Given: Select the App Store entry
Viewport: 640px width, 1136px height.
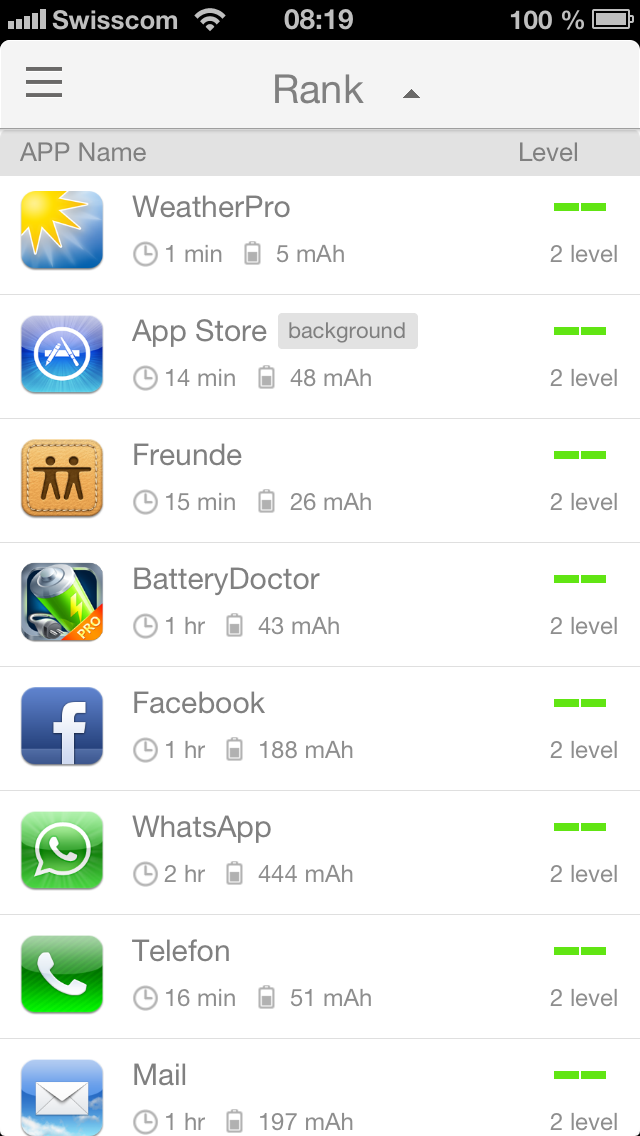Looking at the screenshot, I should (x=320, y=357).
